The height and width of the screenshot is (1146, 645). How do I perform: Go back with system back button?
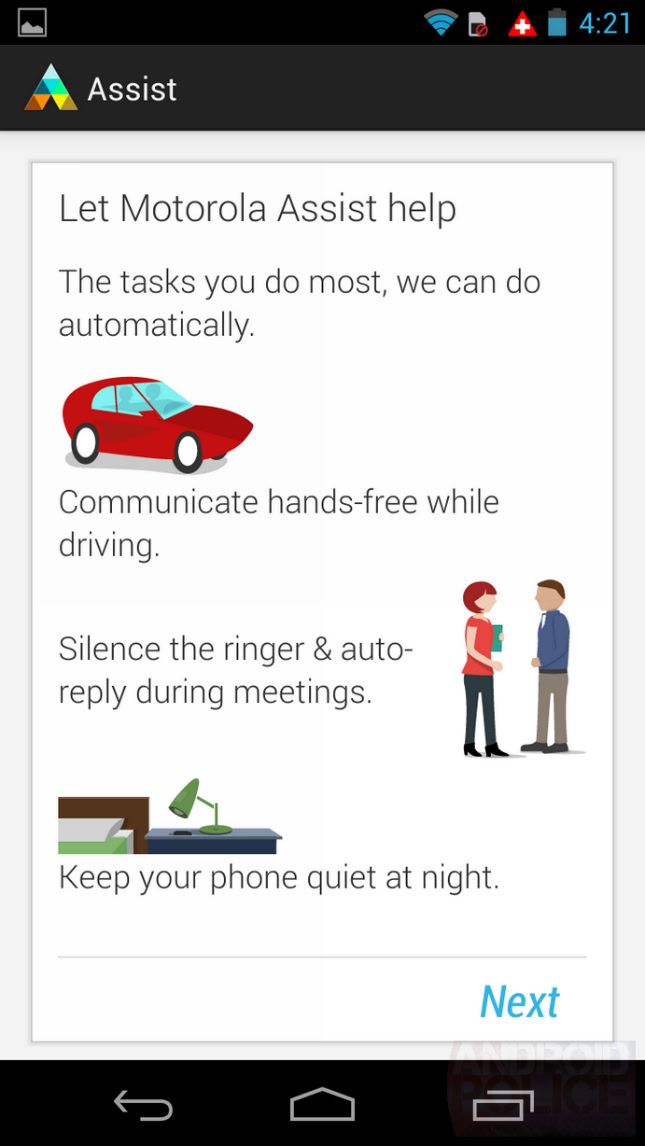pos(143,1105)
